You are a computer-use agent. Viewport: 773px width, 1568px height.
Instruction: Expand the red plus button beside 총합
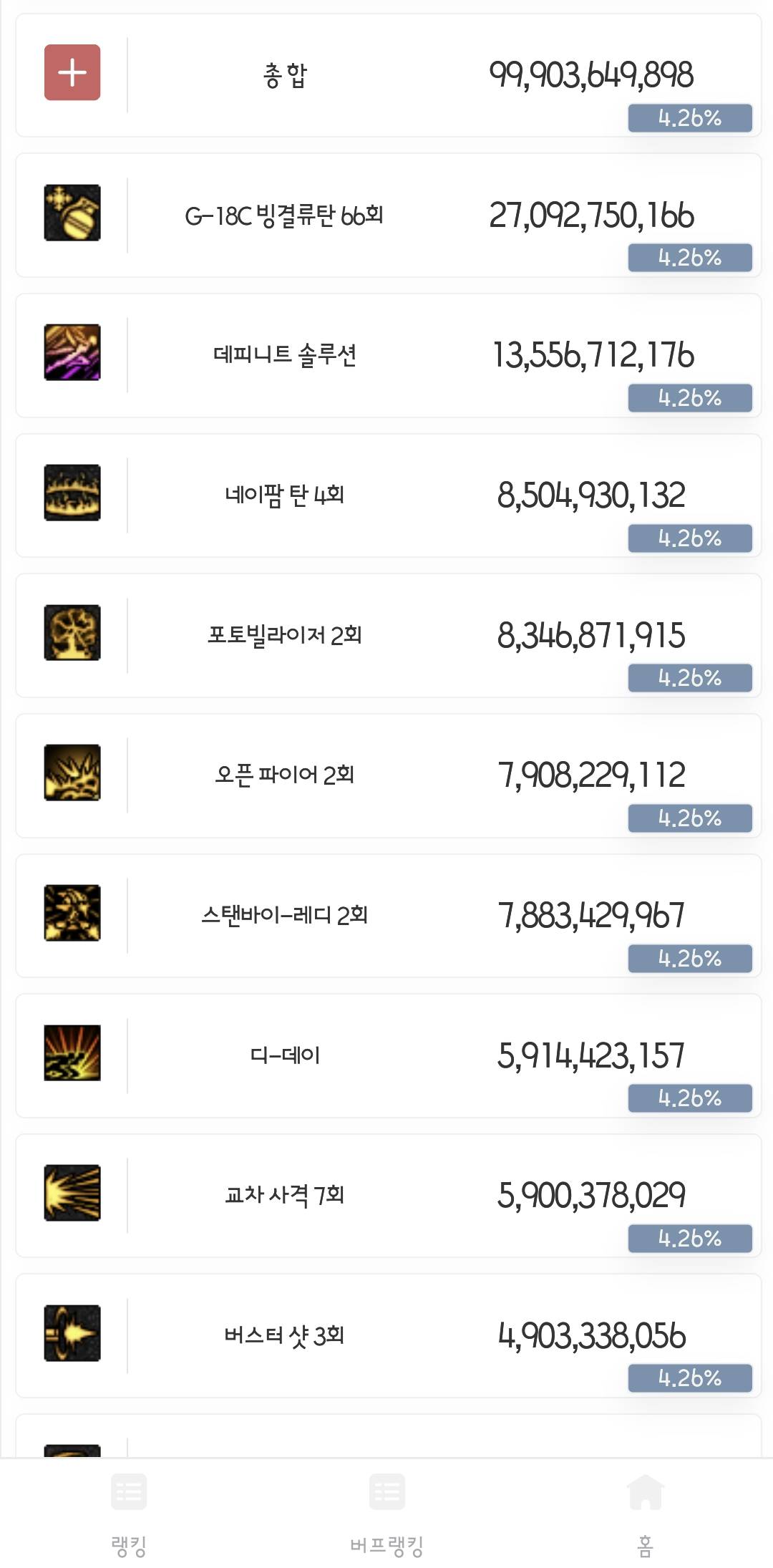[x=72, y=72]
